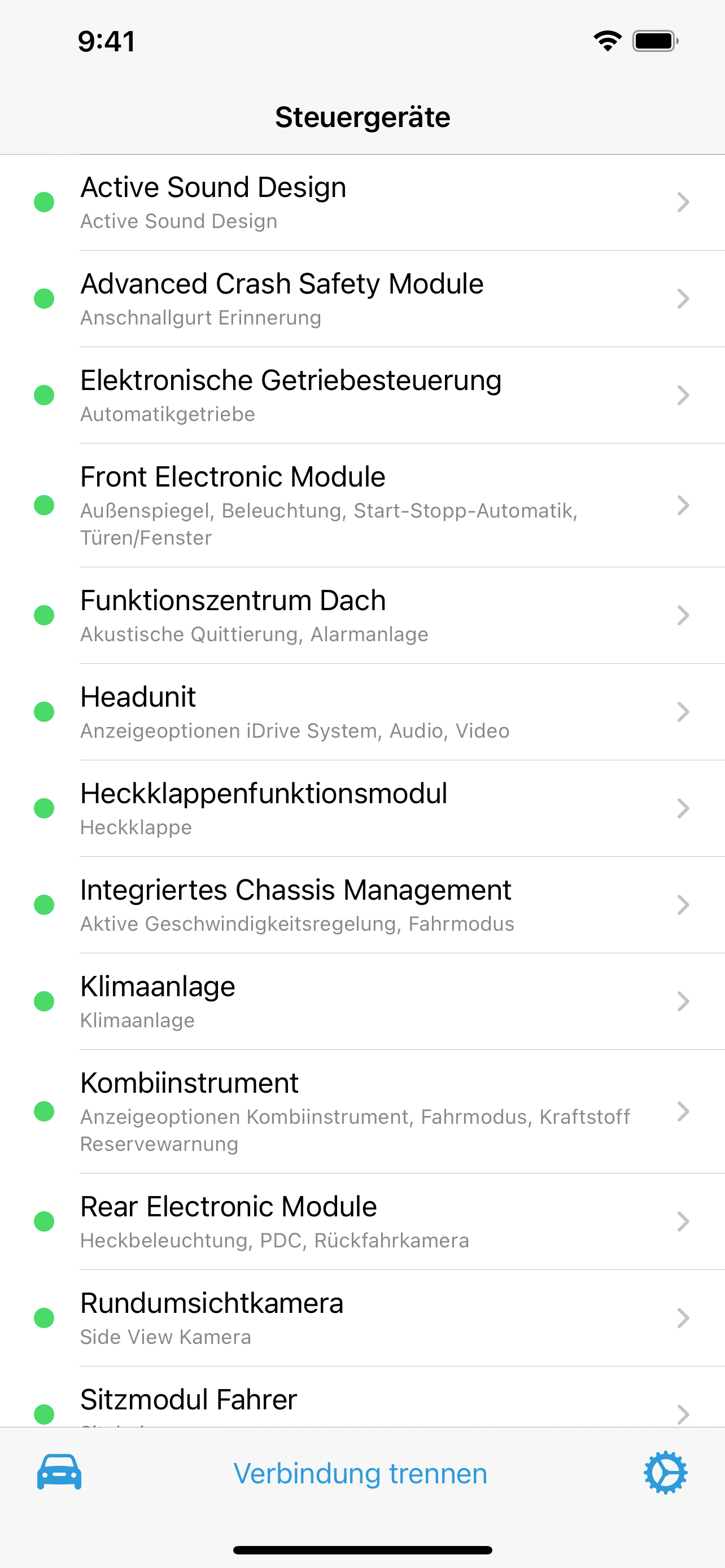The width and height of the screenshot is (725, 1568).
Task: Expand Integriertes Chassis Management via chevron
Action: point(683,905)
